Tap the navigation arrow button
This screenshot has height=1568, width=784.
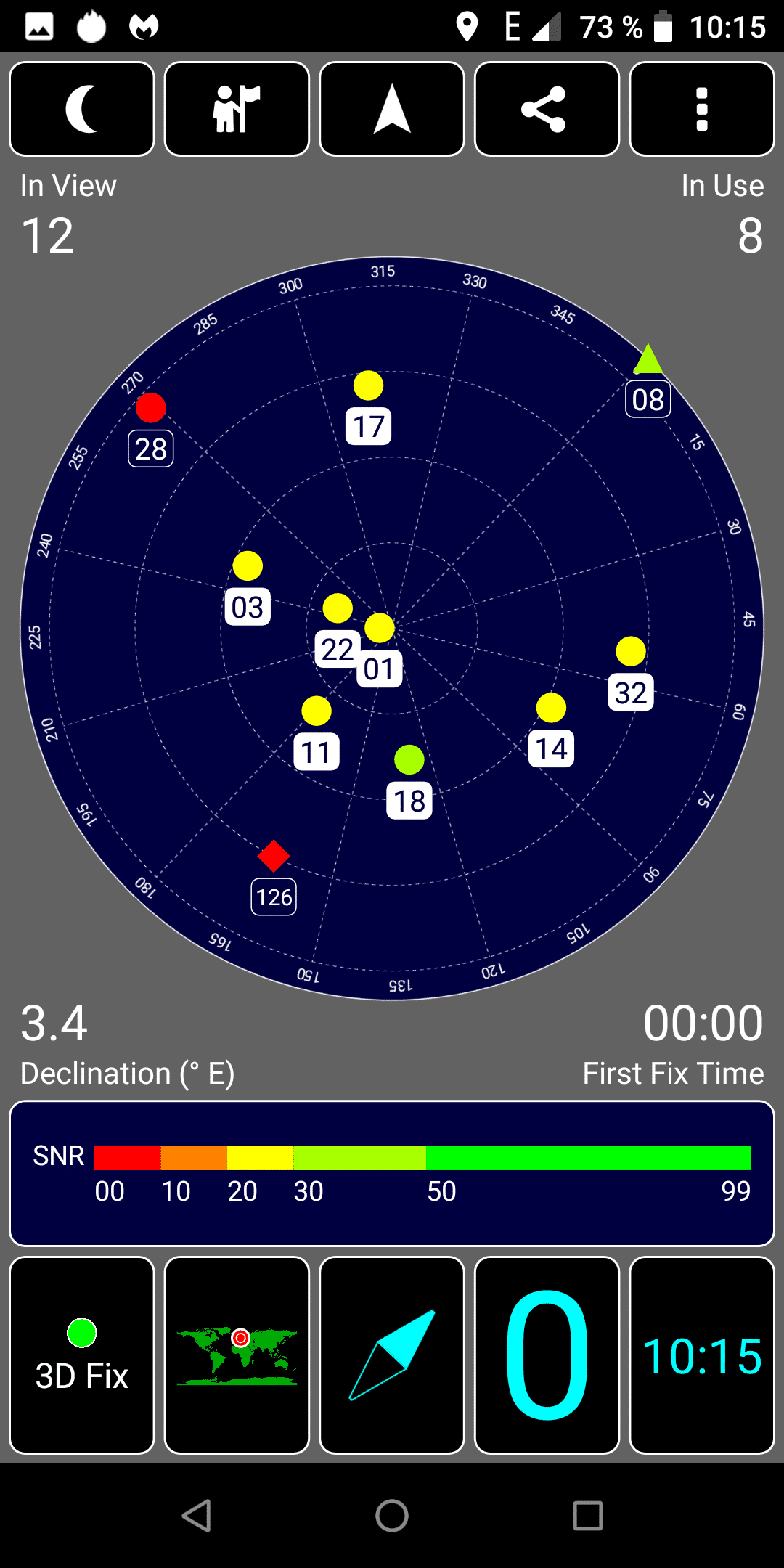[392, 109]
